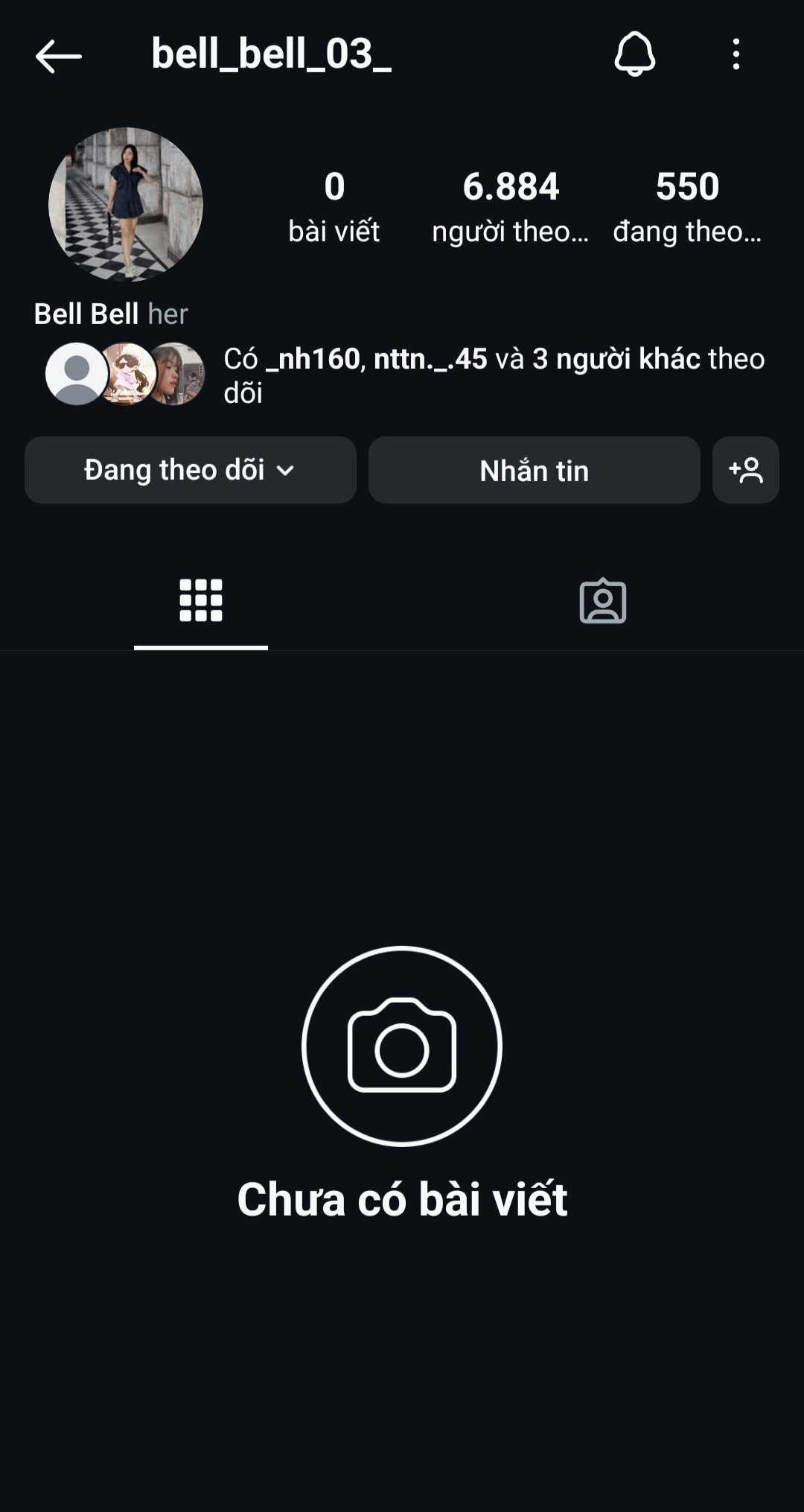Screen dimensions: 804x1512
Task: Open the notifications bell for this profile
Action: point(634,54)
